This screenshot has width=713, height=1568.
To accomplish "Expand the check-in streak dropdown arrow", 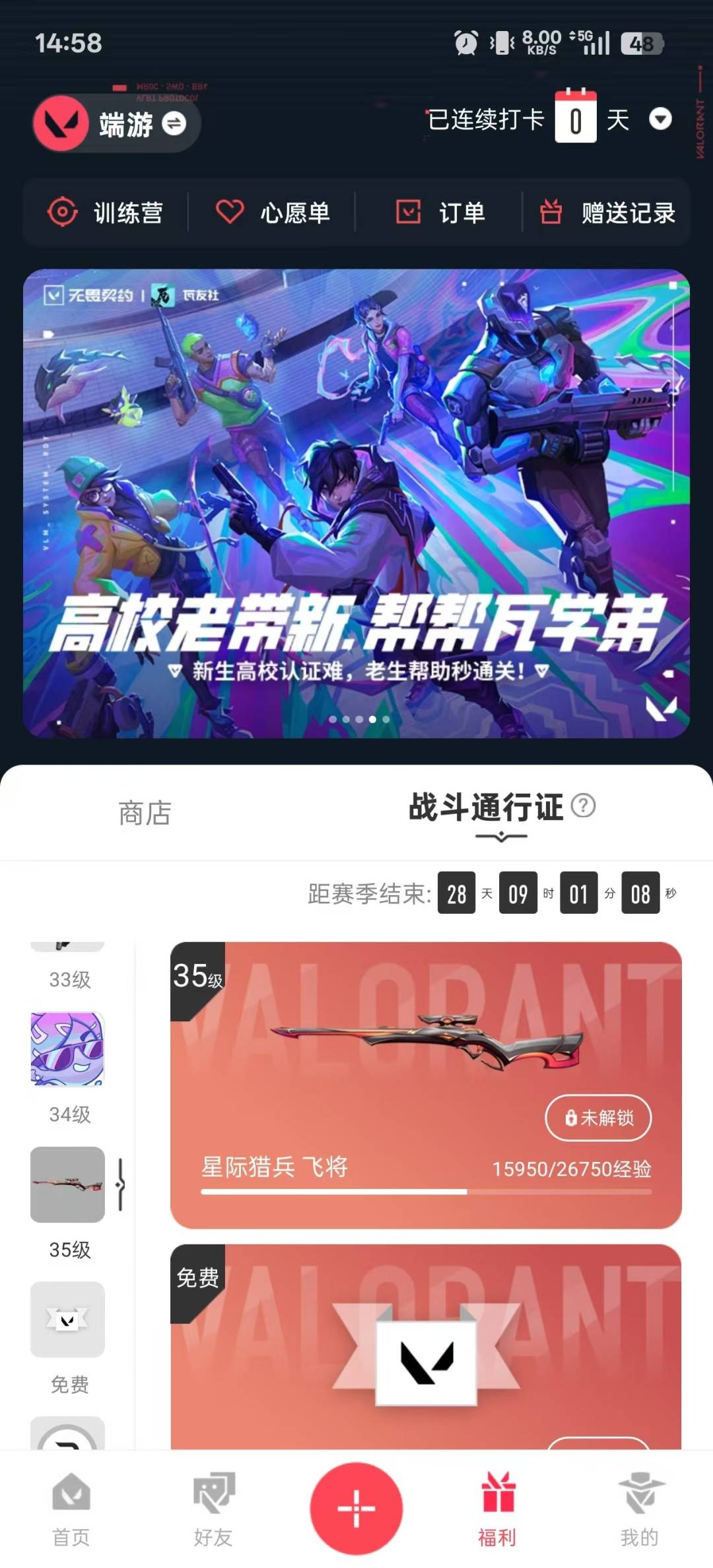I will tap(660, 119).
